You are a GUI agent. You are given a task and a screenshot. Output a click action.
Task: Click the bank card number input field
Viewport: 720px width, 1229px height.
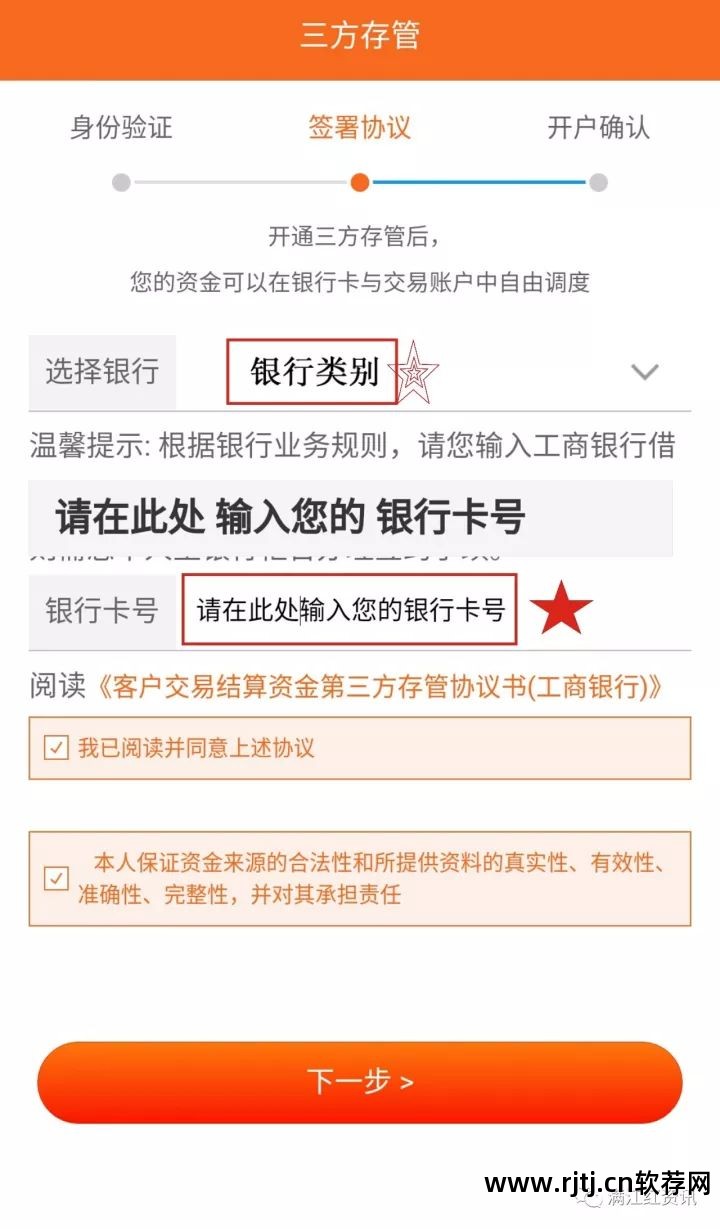[352, 611]
